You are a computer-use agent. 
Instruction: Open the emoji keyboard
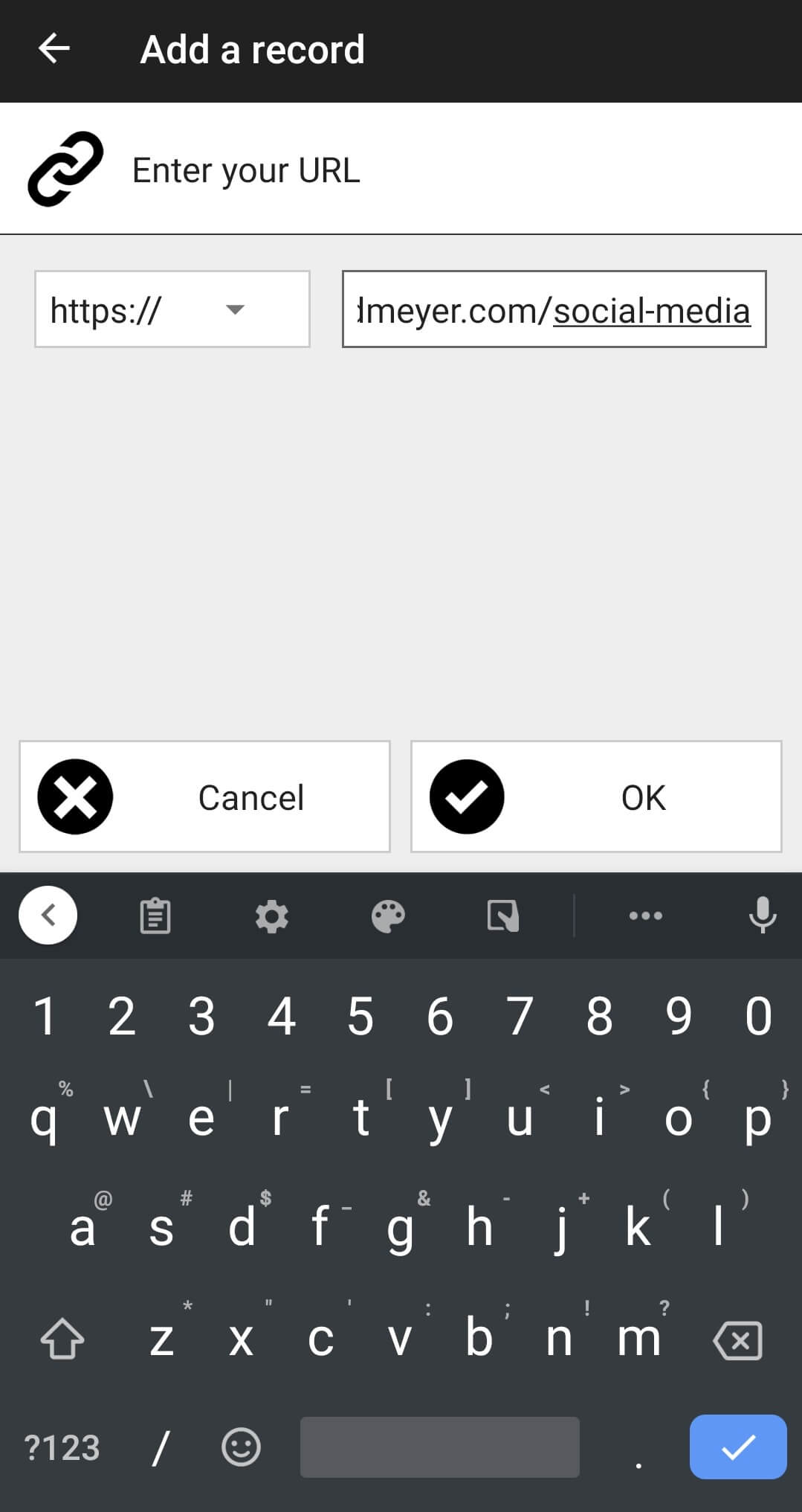[242, 1447]
